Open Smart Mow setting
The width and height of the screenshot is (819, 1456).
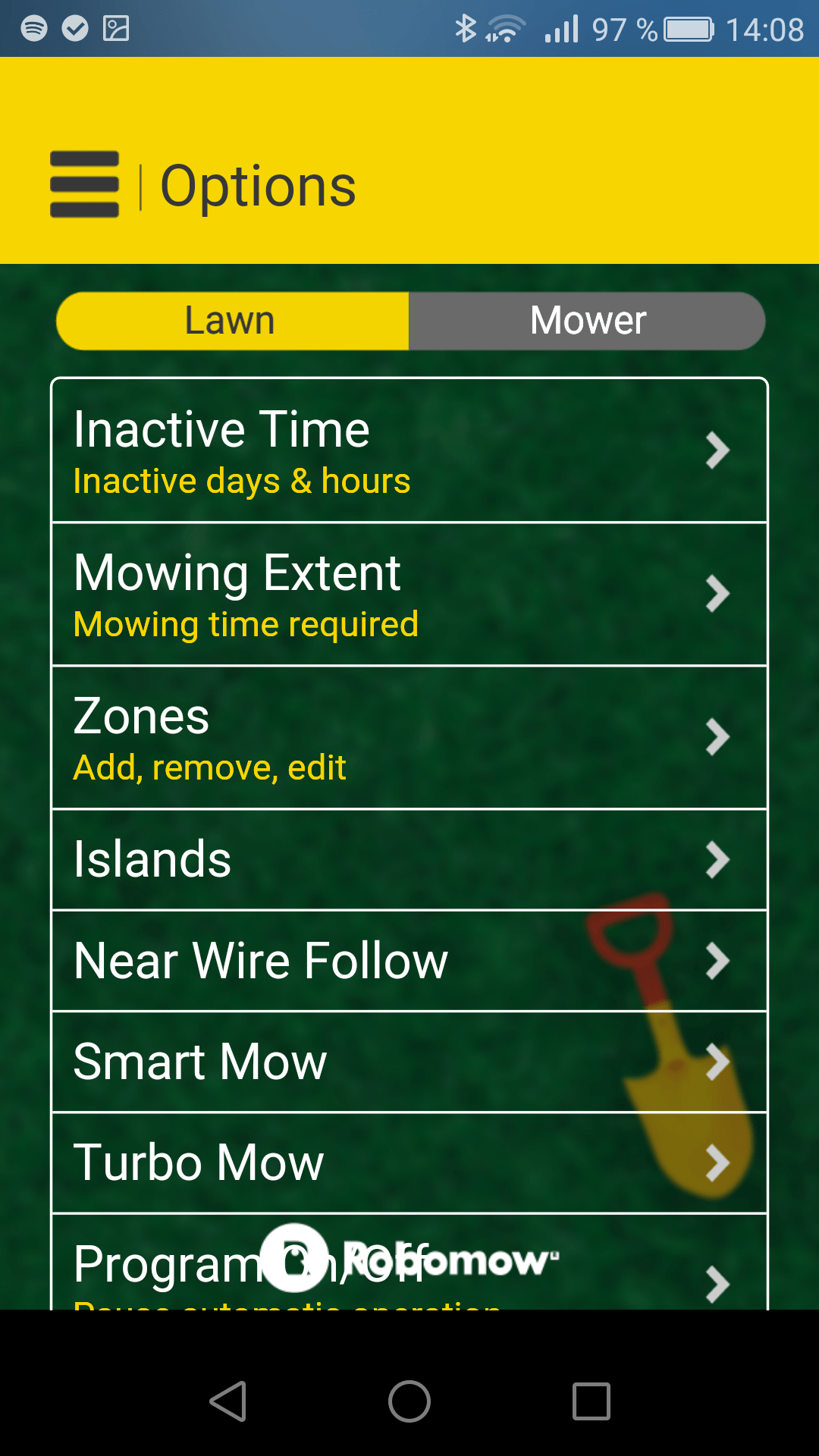coord(409,1062)
